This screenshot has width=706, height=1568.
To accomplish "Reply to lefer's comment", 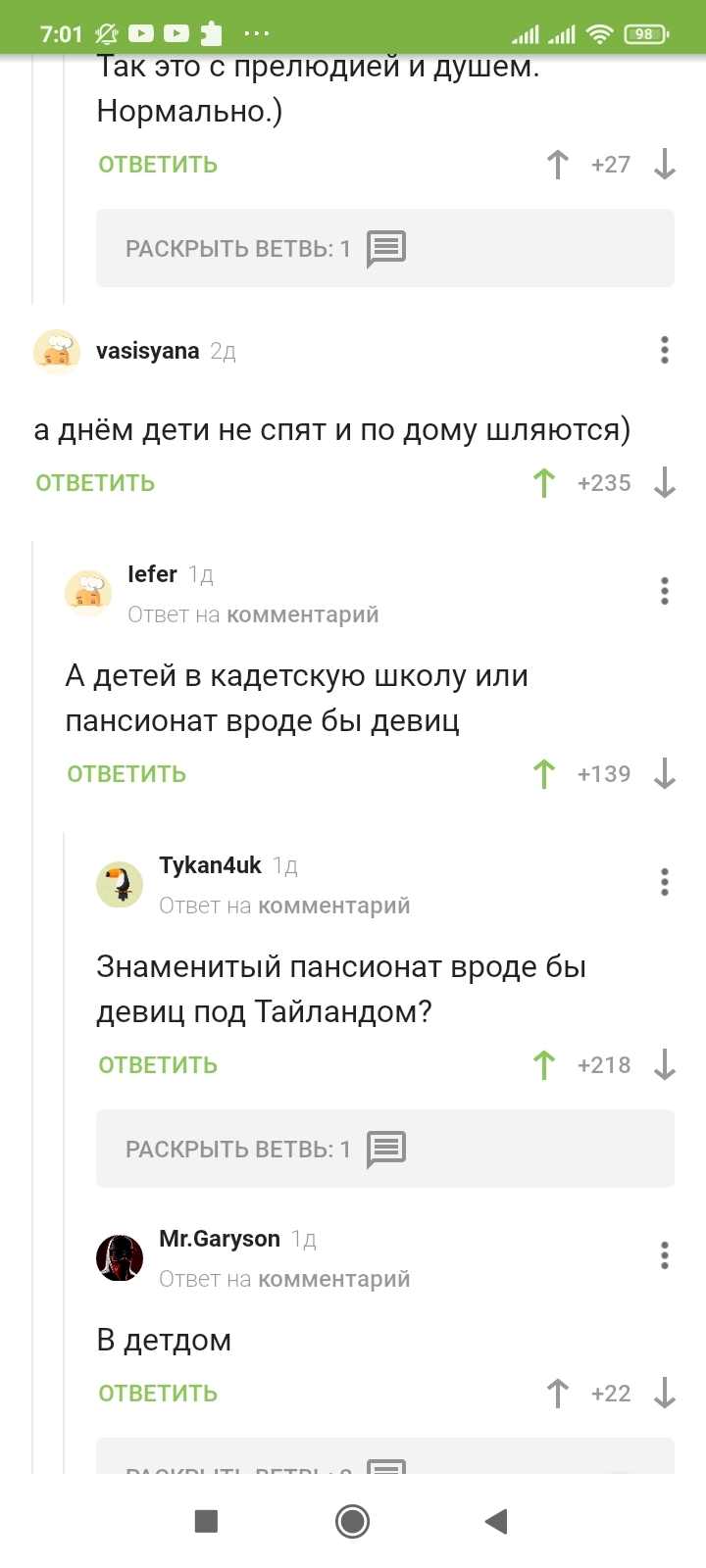I will point(126,774).
